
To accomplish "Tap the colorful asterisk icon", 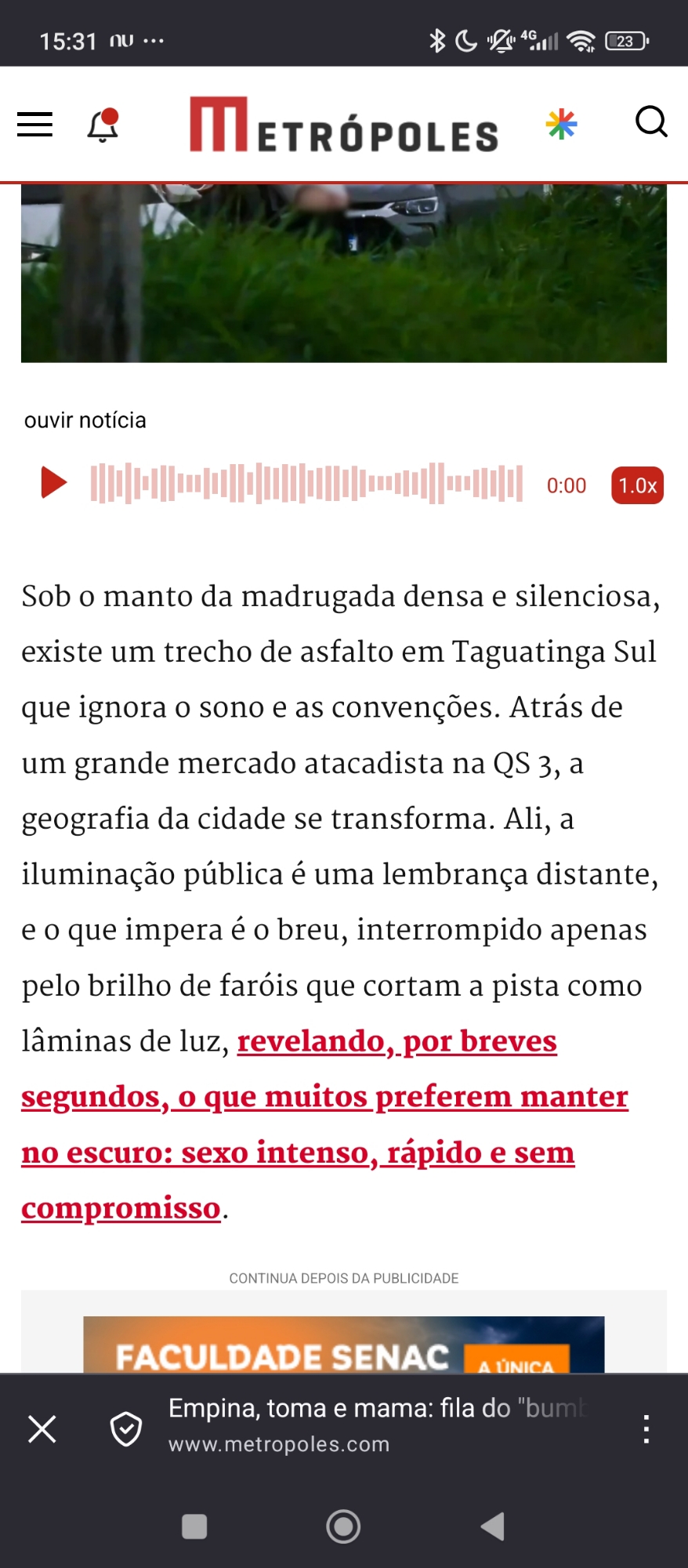I will pos(562,124).
